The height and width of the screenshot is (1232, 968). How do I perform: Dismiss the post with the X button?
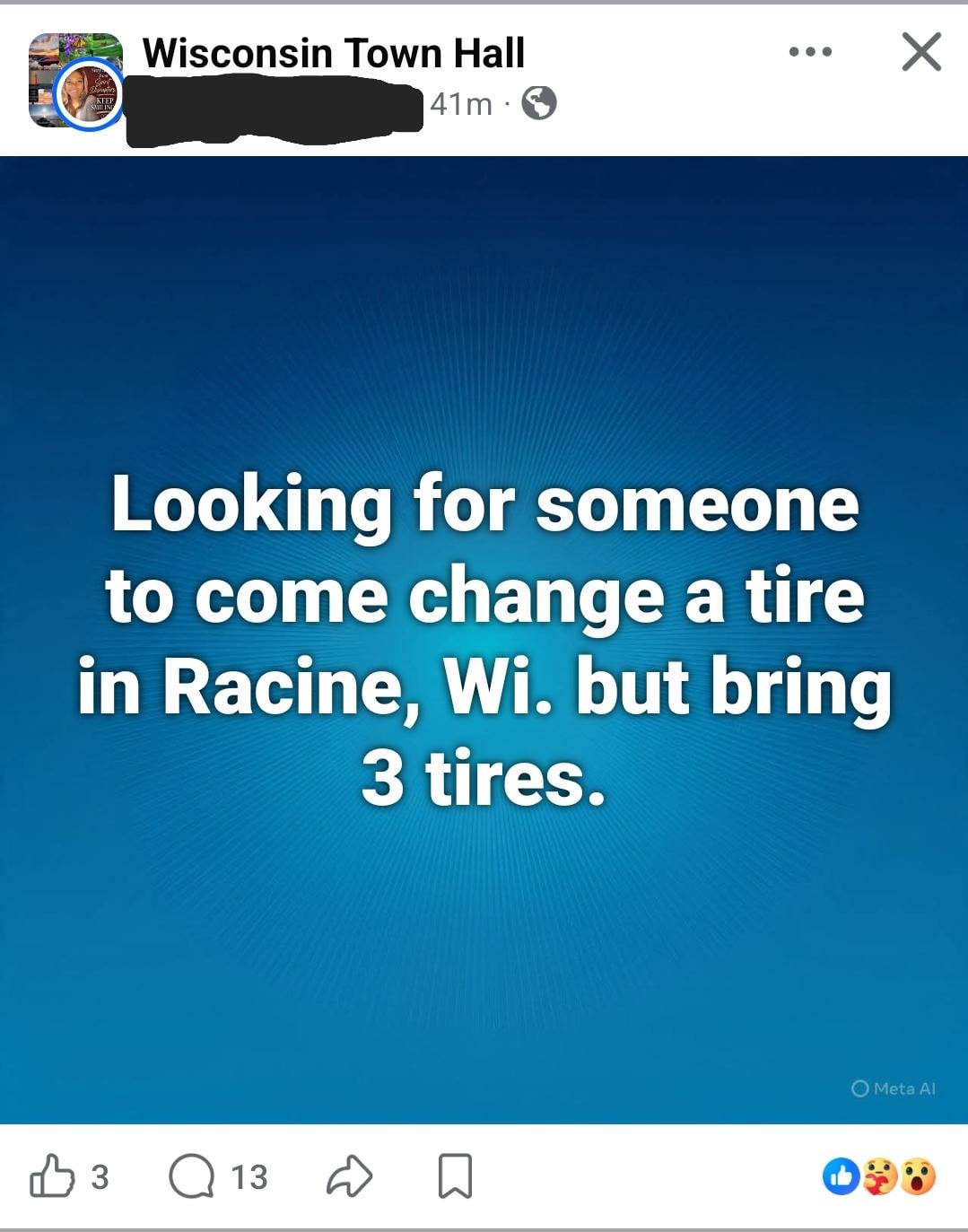921,52
